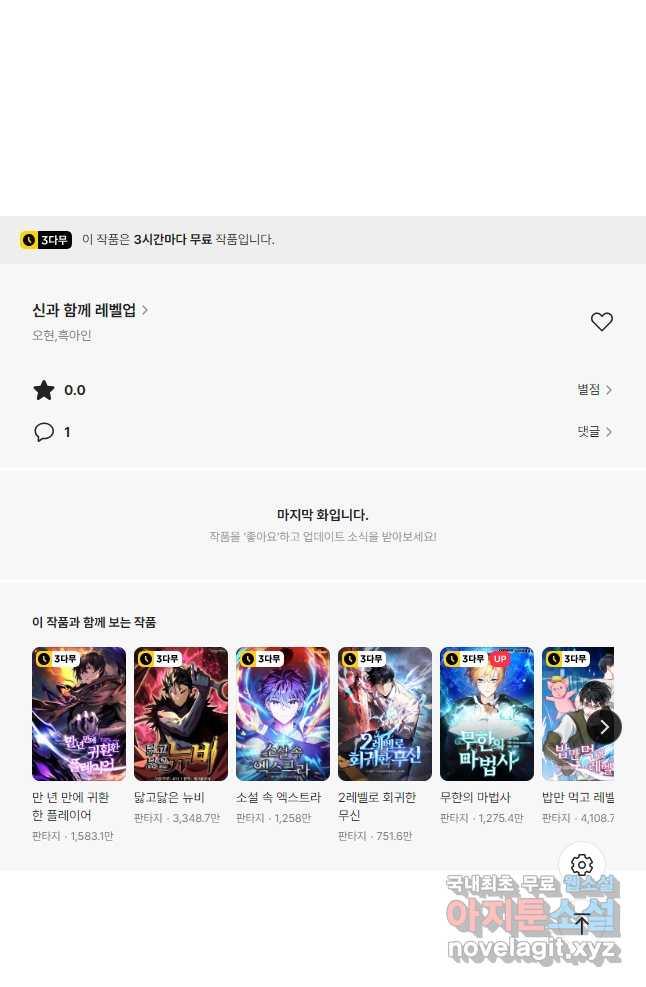Show next recommended works with the arrow
Image resolution: width=646 pixels, height=987 pixels.
[604, 727]
